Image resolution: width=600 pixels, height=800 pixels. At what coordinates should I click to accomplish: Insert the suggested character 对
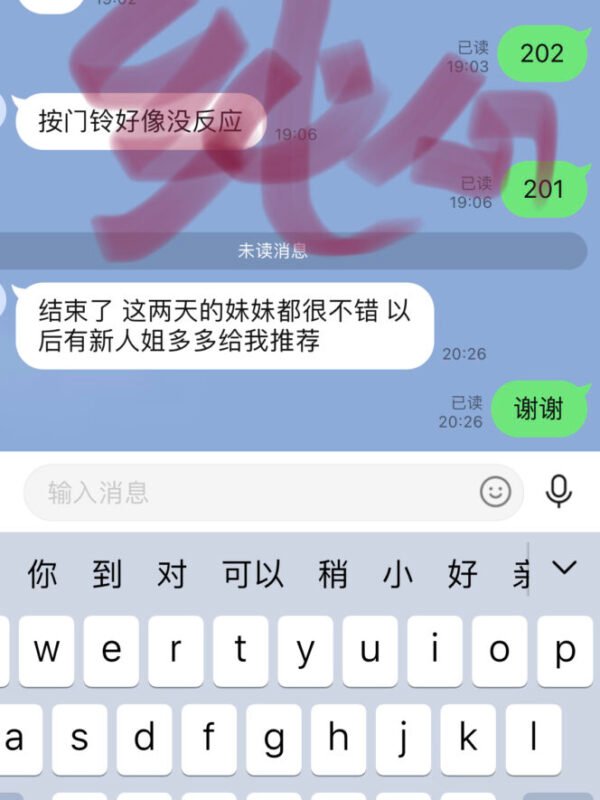point(172,574)
